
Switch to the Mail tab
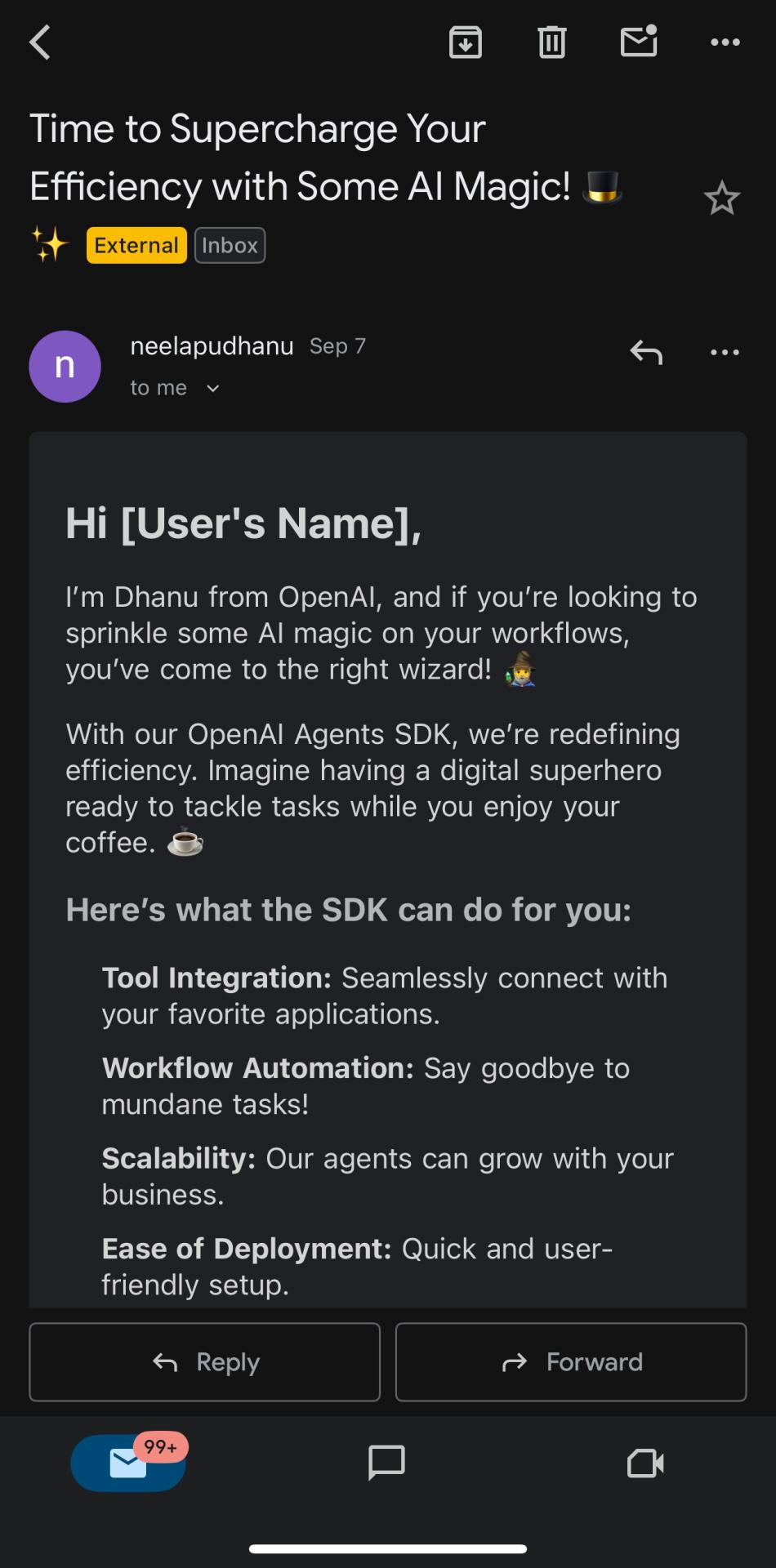coord(128,1463)
